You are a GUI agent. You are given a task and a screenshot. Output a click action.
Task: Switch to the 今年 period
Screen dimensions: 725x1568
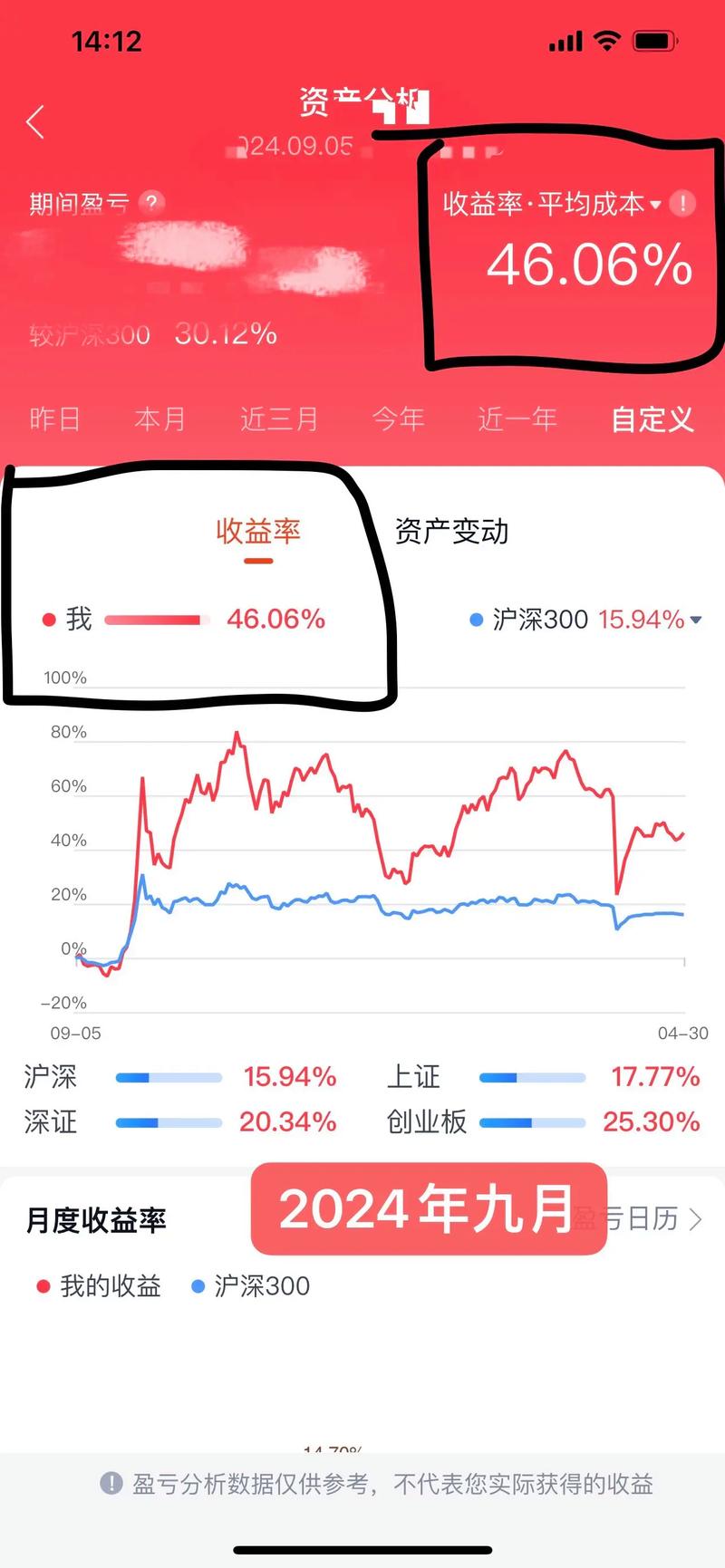point(398,418)
